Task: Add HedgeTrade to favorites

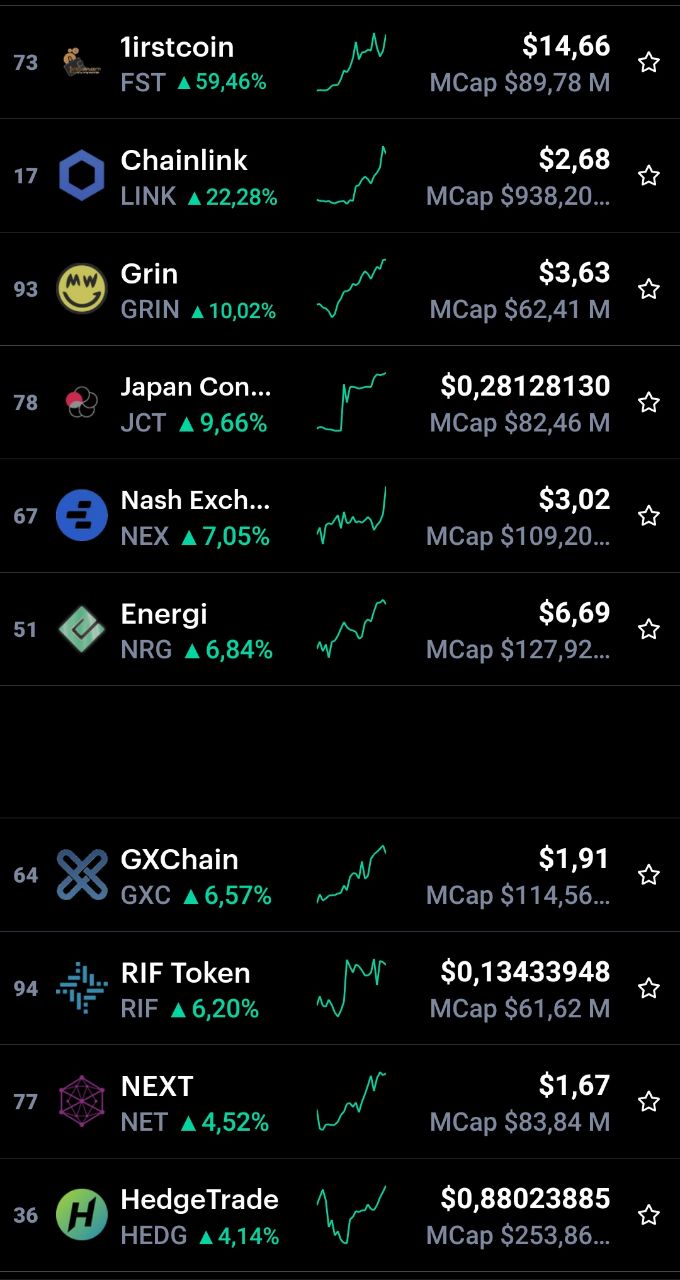Action: 649,1215
